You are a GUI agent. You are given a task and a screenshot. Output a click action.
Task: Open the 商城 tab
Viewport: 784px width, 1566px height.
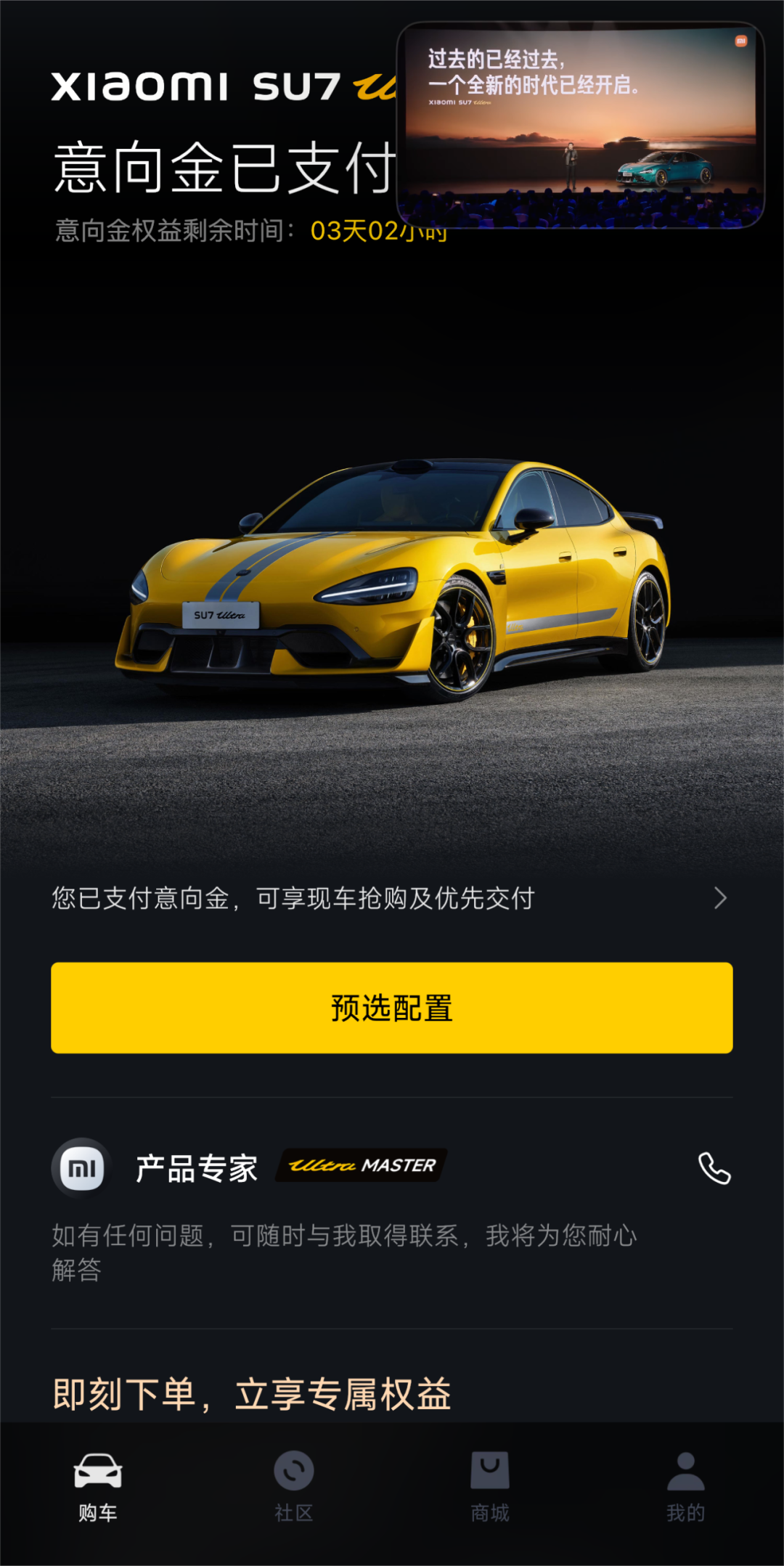coord(490,1488)
